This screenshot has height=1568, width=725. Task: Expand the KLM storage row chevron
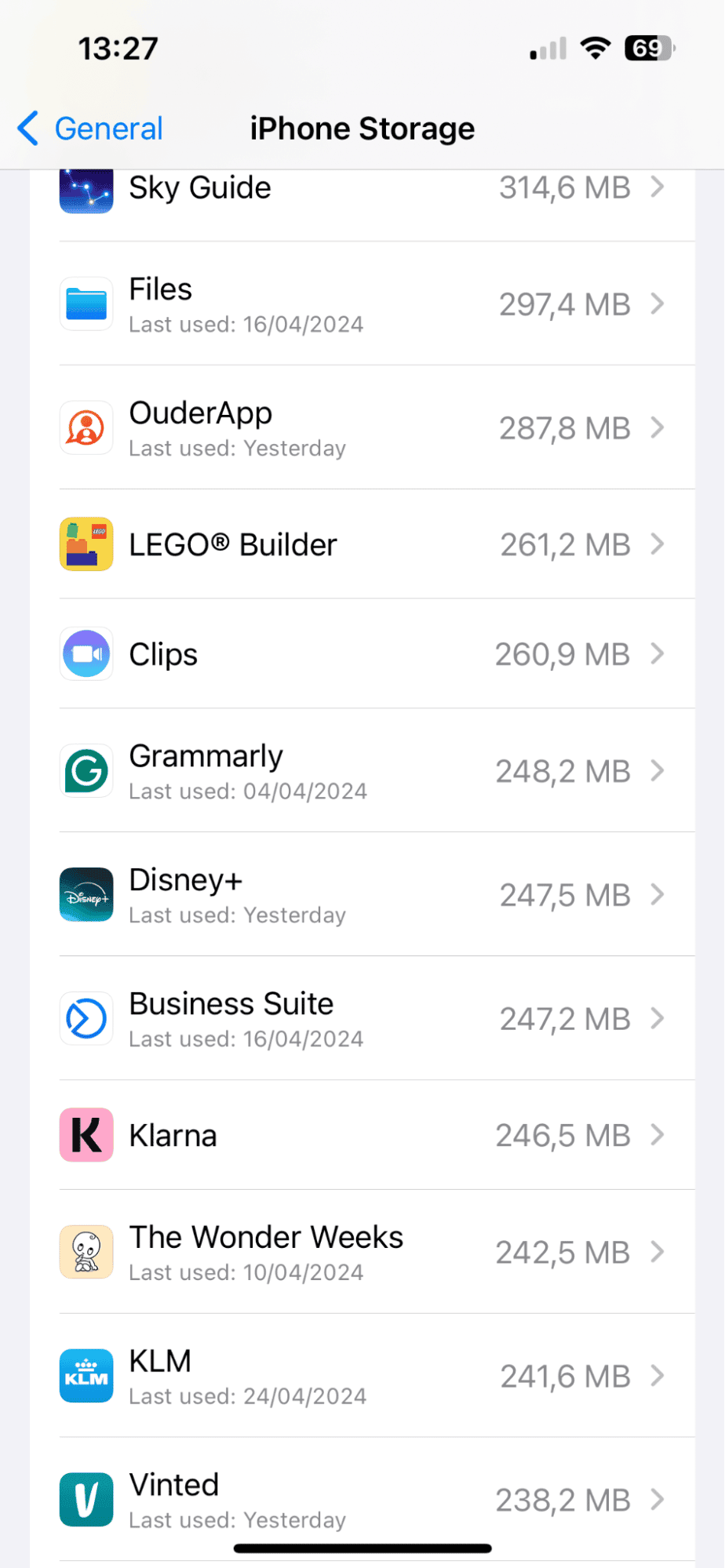[658, 1375]
